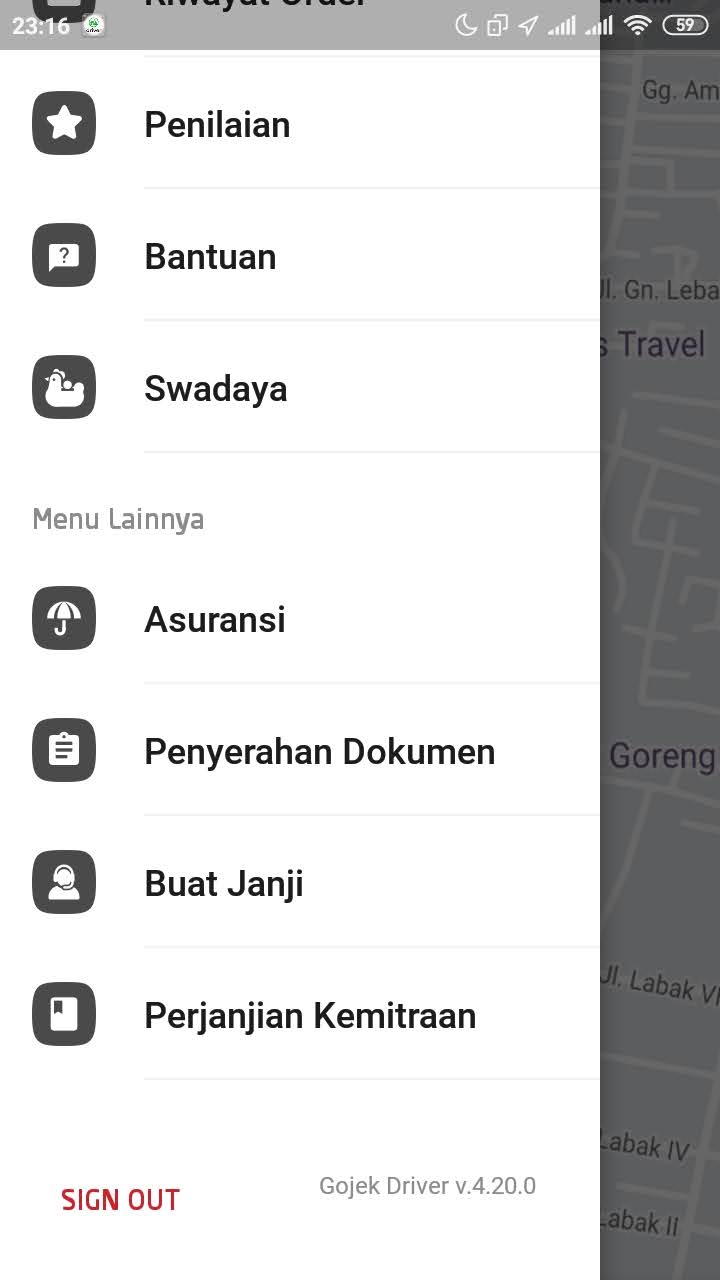The width and height of the screenshot is (720, 1280).
Task: Open Penyerahan Dokumen
Action: 320,750
